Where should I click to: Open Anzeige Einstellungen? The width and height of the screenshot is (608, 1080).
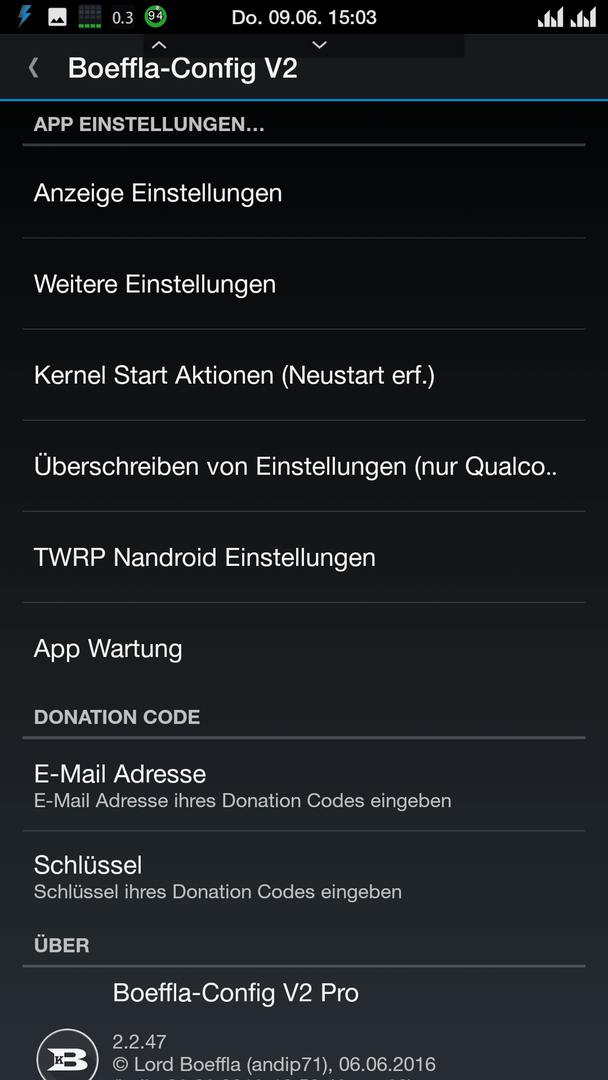pos(304,193)
